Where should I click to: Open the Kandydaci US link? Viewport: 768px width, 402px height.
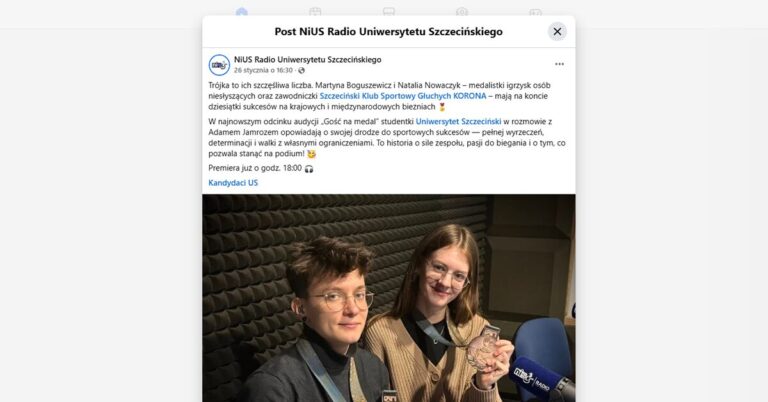pos(233,183)
